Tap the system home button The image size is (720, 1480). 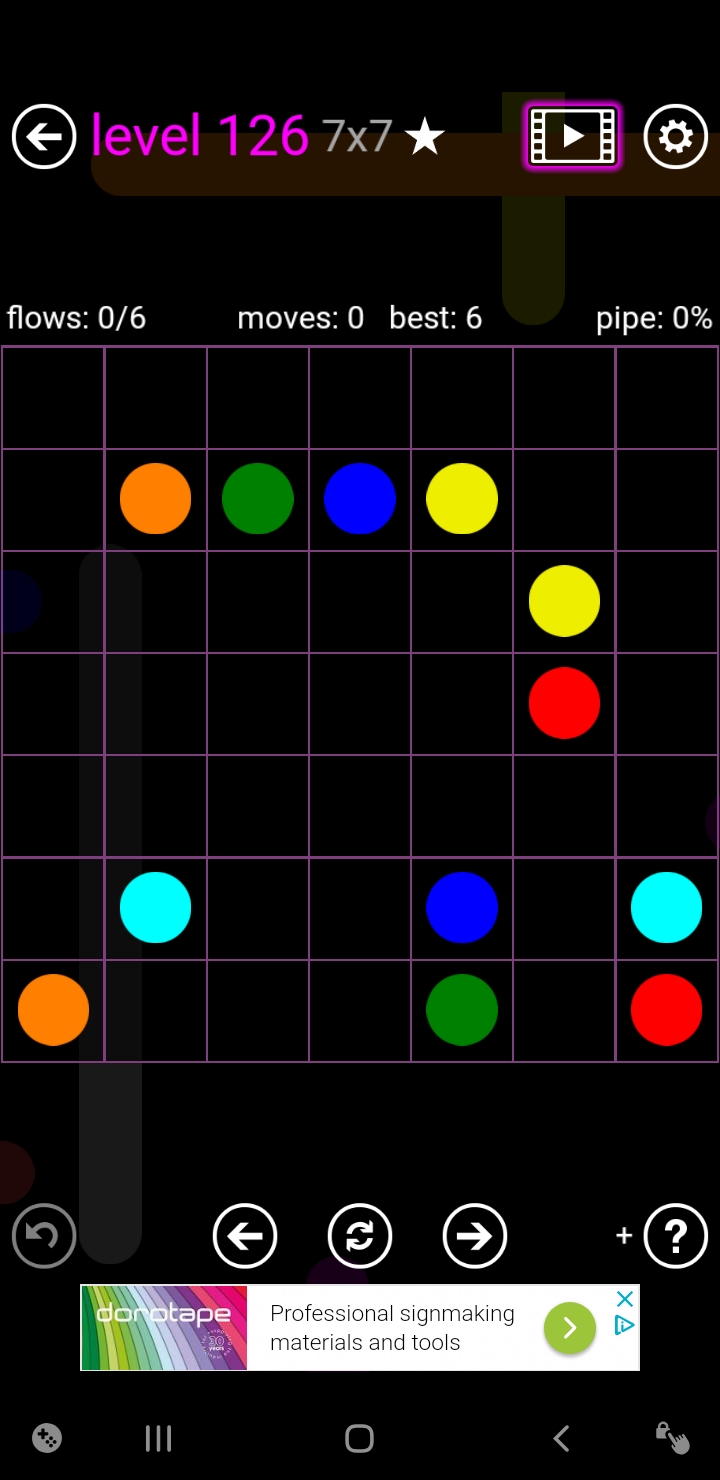[x=359, y=1439]
